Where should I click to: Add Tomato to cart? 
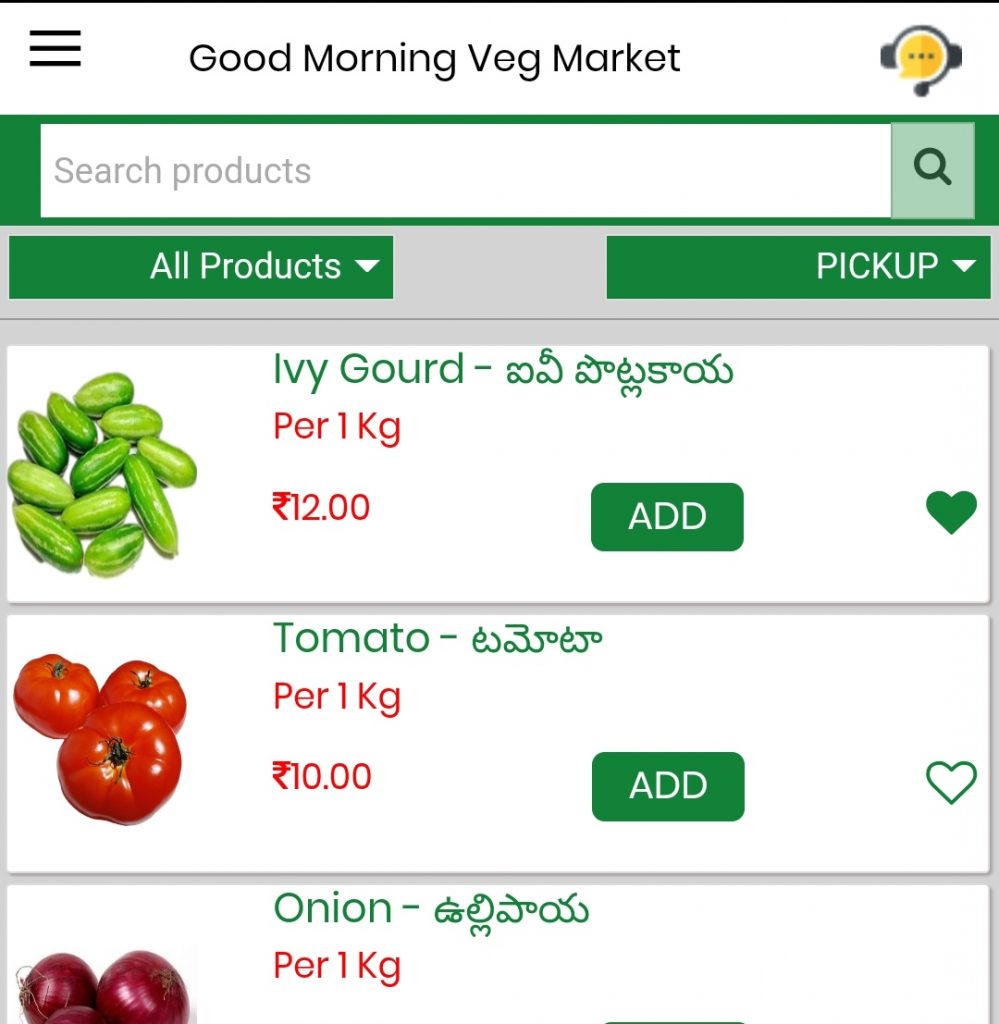668,786
